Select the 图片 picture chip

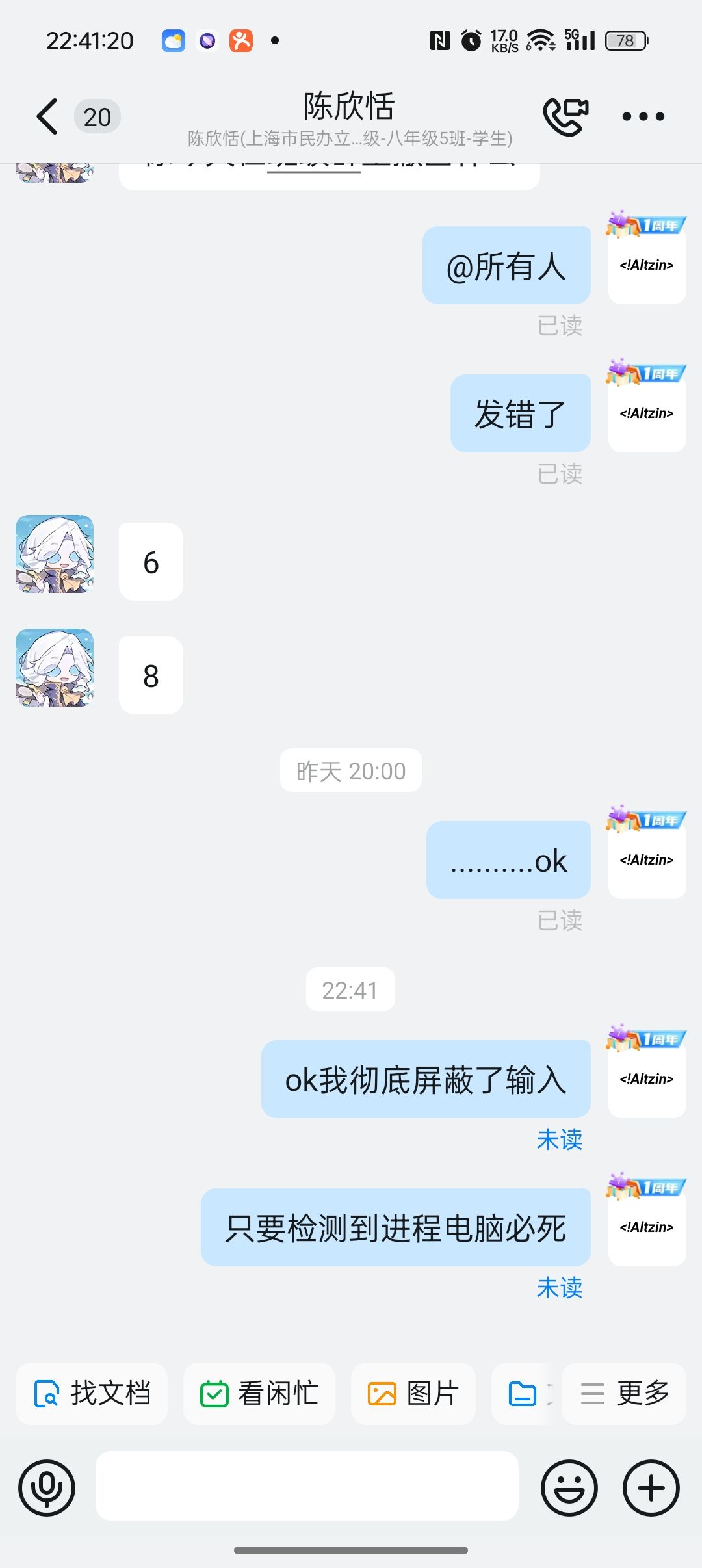pyautogui.click(x=413, y=1394)
